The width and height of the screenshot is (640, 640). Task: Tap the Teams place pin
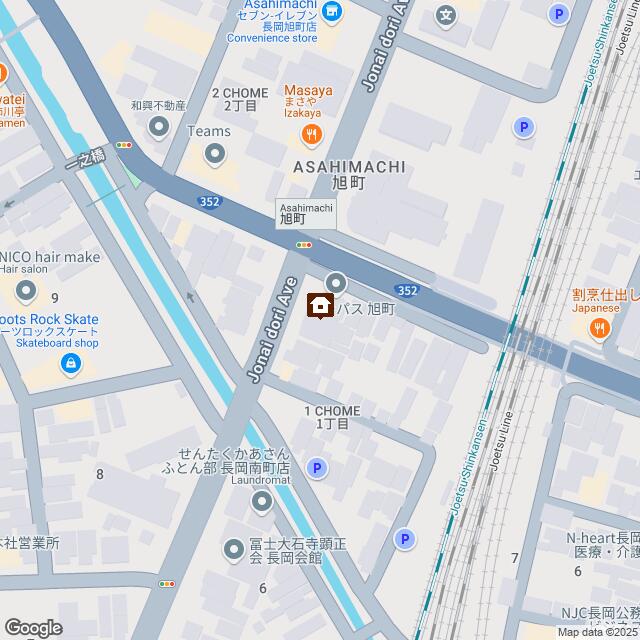(214, 154)
